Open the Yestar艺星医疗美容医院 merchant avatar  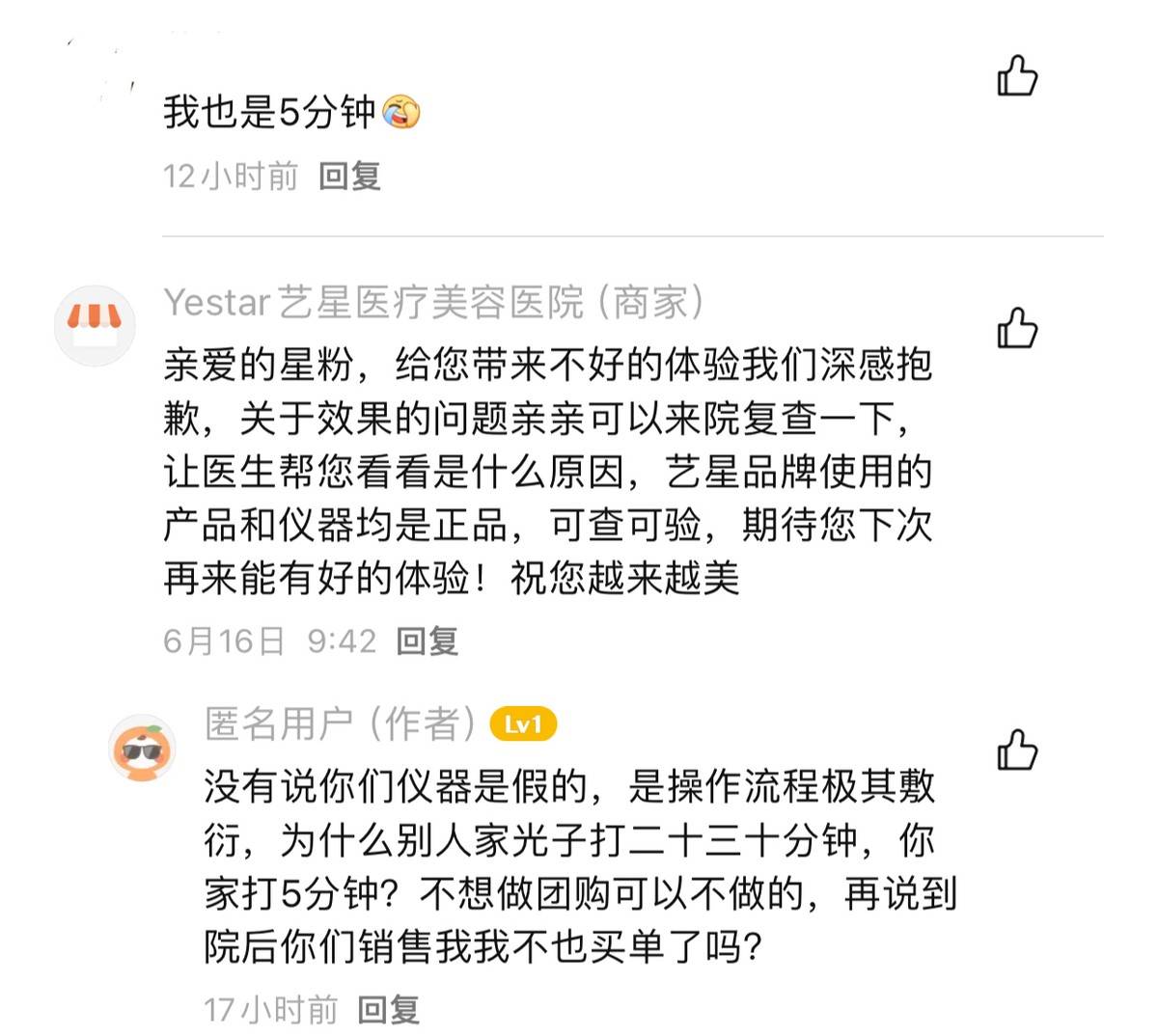(95, 324)
